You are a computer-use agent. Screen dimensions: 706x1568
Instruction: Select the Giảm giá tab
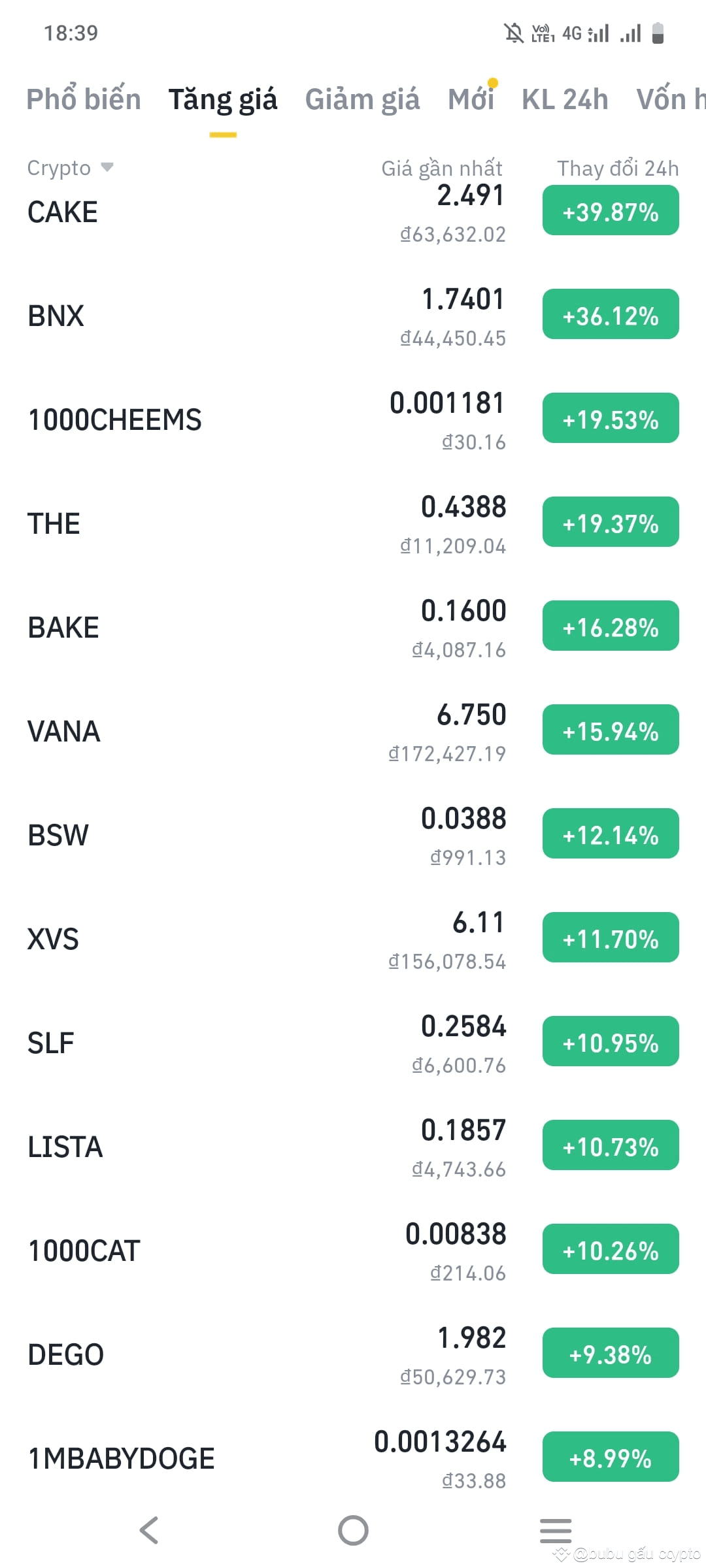click(x=362, y=99)
